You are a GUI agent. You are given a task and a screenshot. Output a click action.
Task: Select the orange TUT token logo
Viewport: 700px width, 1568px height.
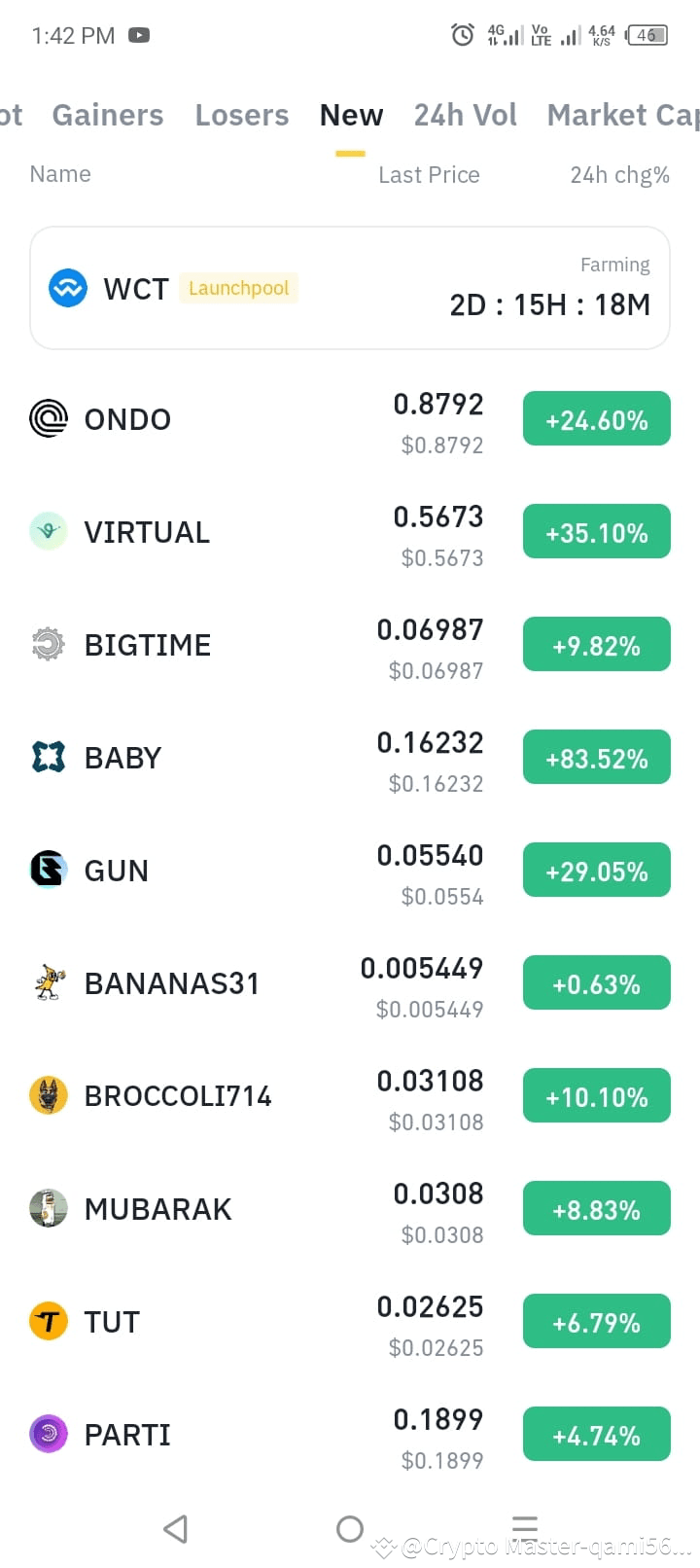(49, 1321)
